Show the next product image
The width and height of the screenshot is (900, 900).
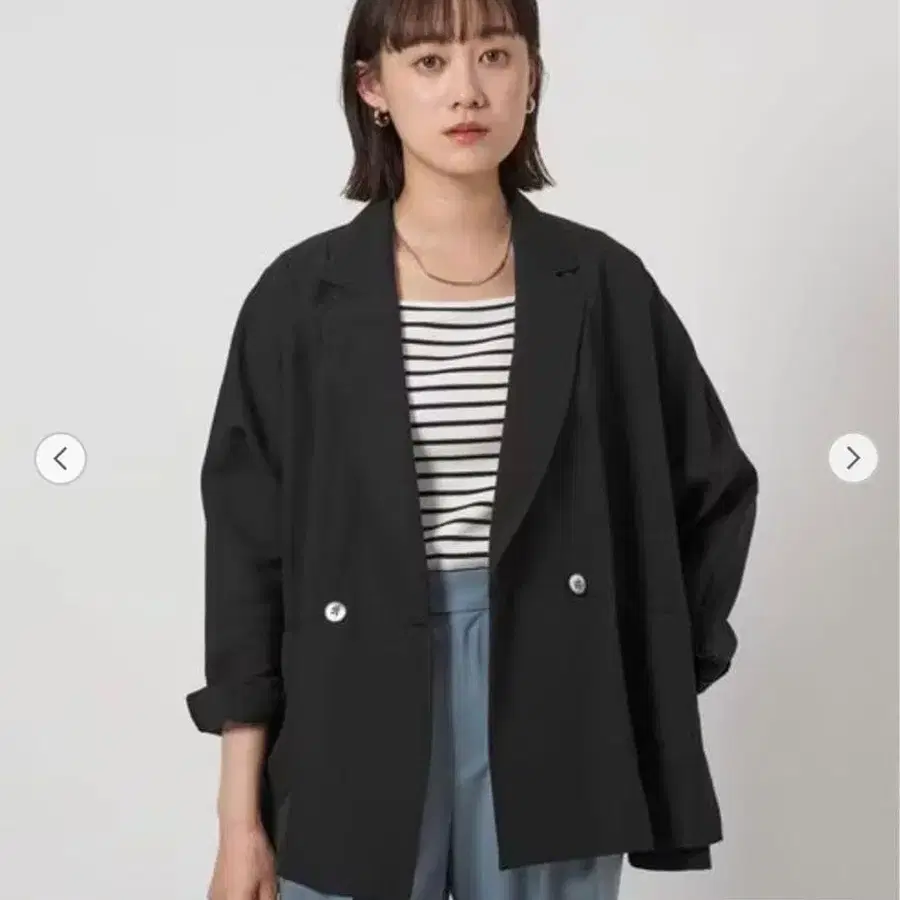(853, 458)
